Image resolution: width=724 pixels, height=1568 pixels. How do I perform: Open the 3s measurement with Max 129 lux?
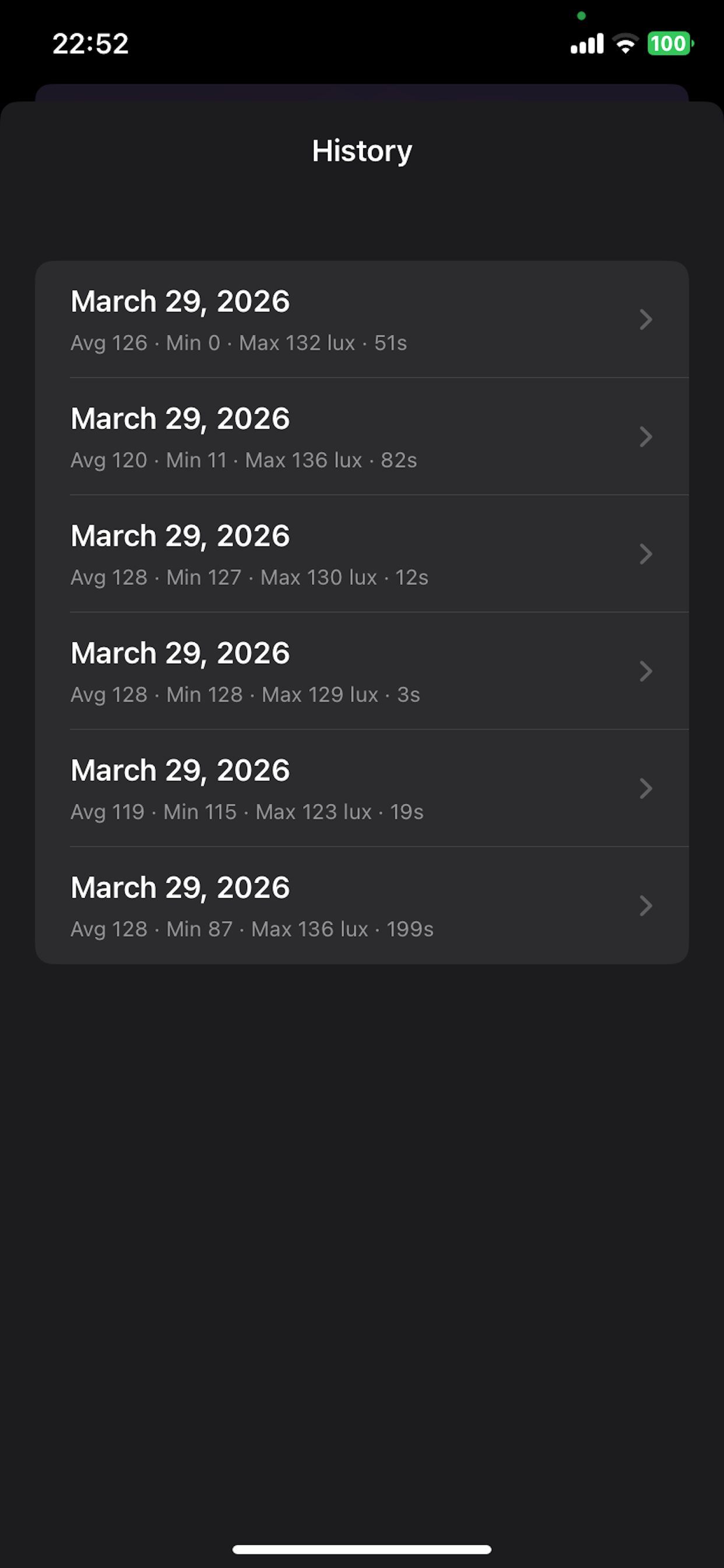pyautogui.click(x=361, y=671)
